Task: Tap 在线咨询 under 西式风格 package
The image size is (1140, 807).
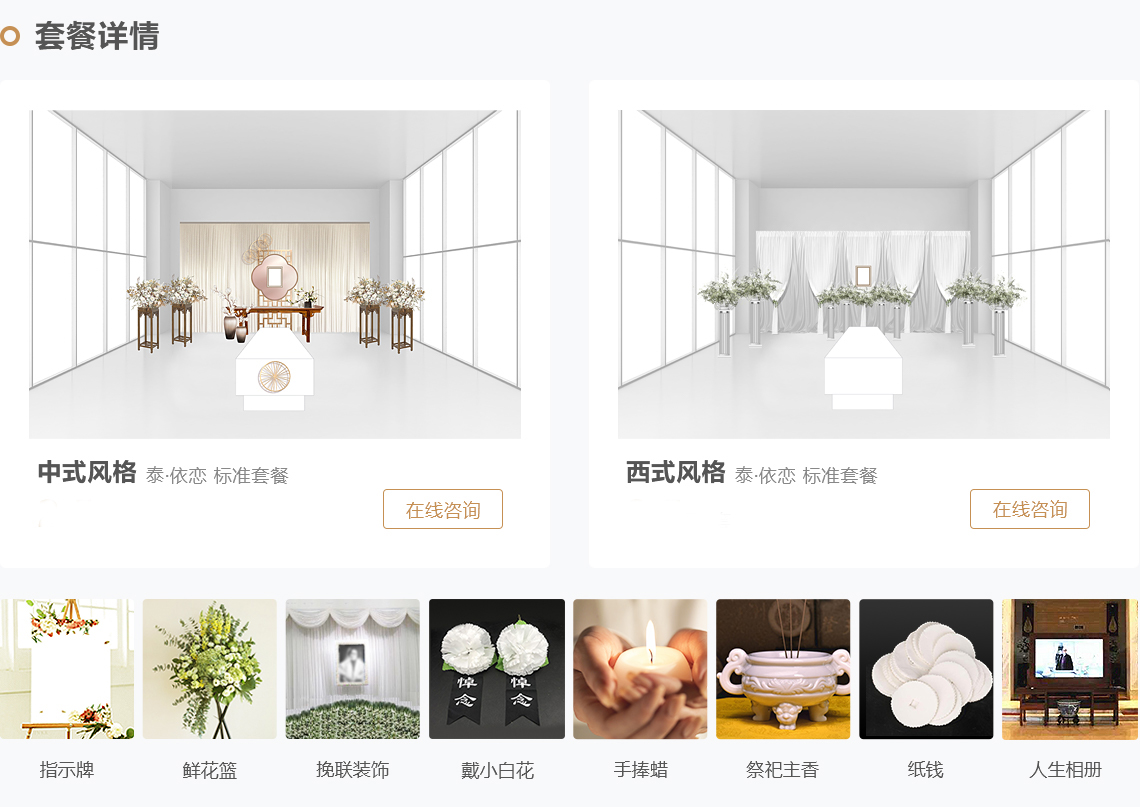Action: 1029,509
